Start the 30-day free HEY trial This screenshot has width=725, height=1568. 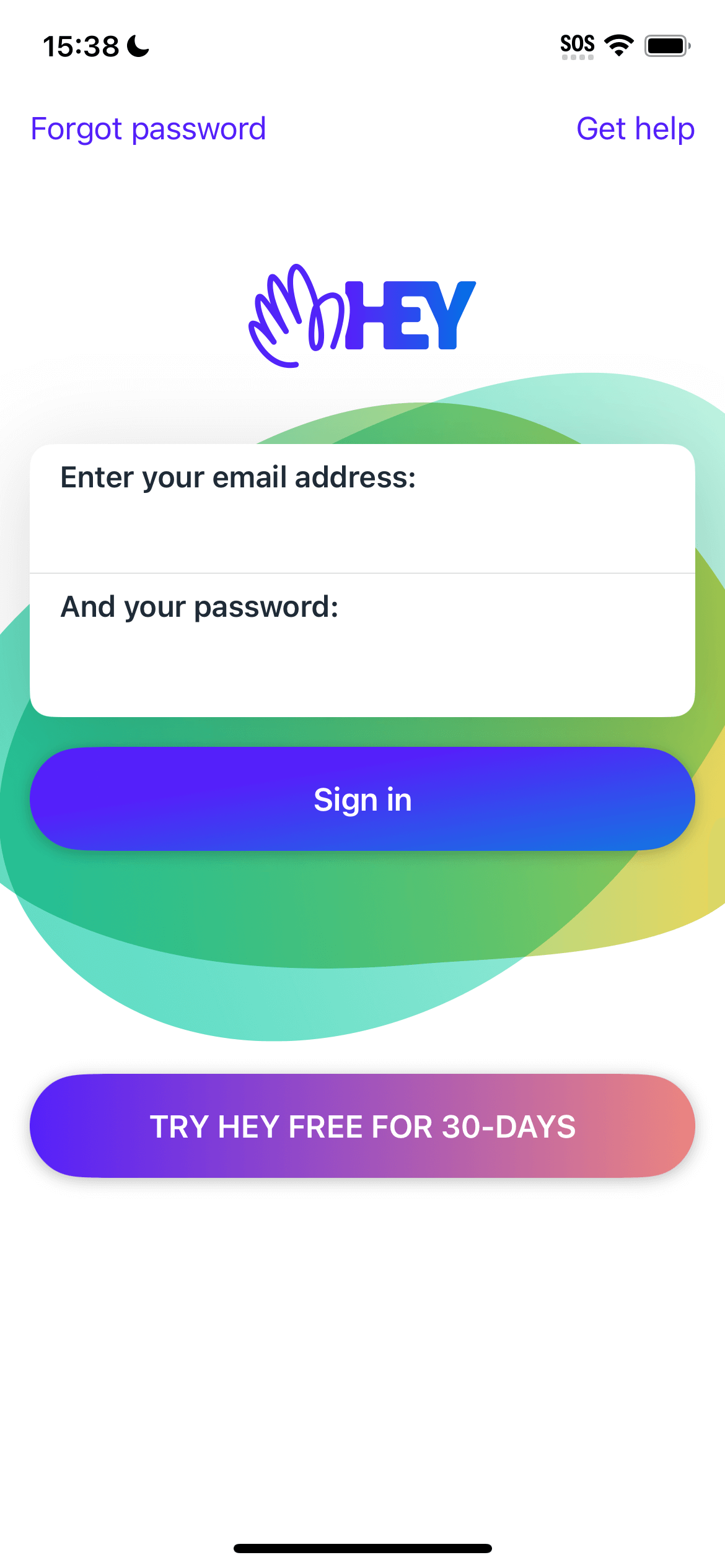[362, 1126]
